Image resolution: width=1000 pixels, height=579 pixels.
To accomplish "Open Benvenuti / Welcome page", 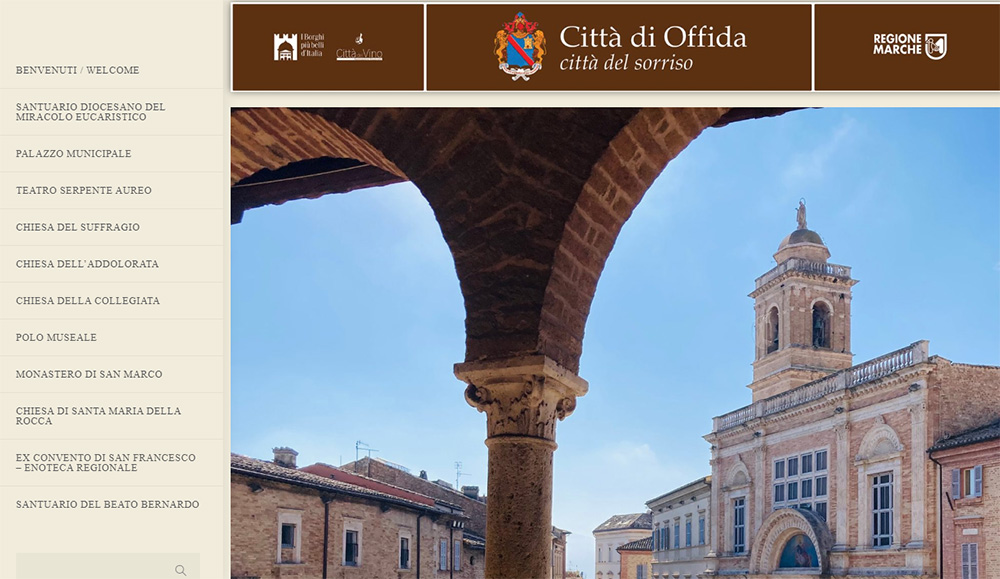I will click(x=77, y=70).
